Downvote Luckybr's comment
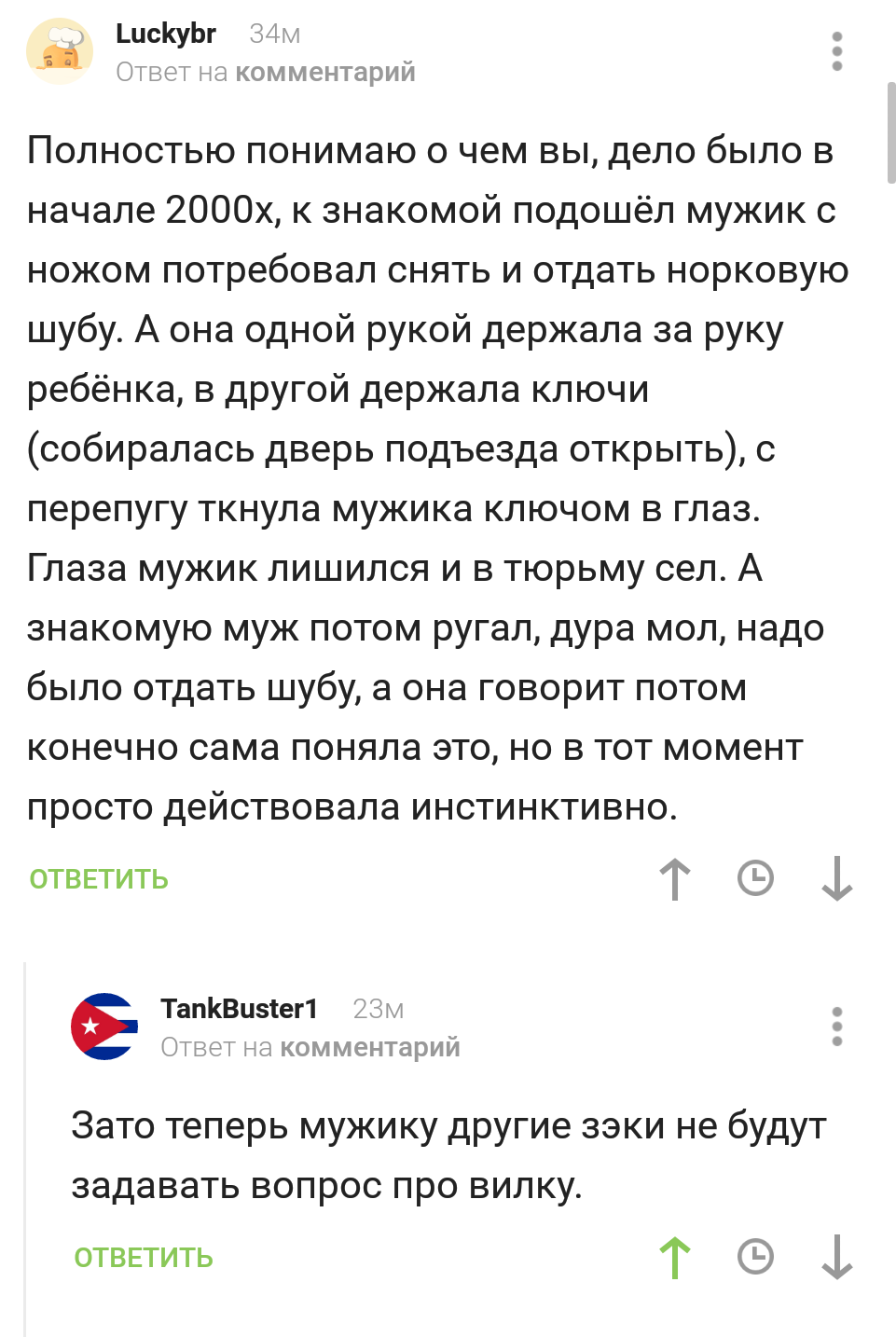Image resolution: width=896 pixels, height=1337 pixels. pos(836,878)
